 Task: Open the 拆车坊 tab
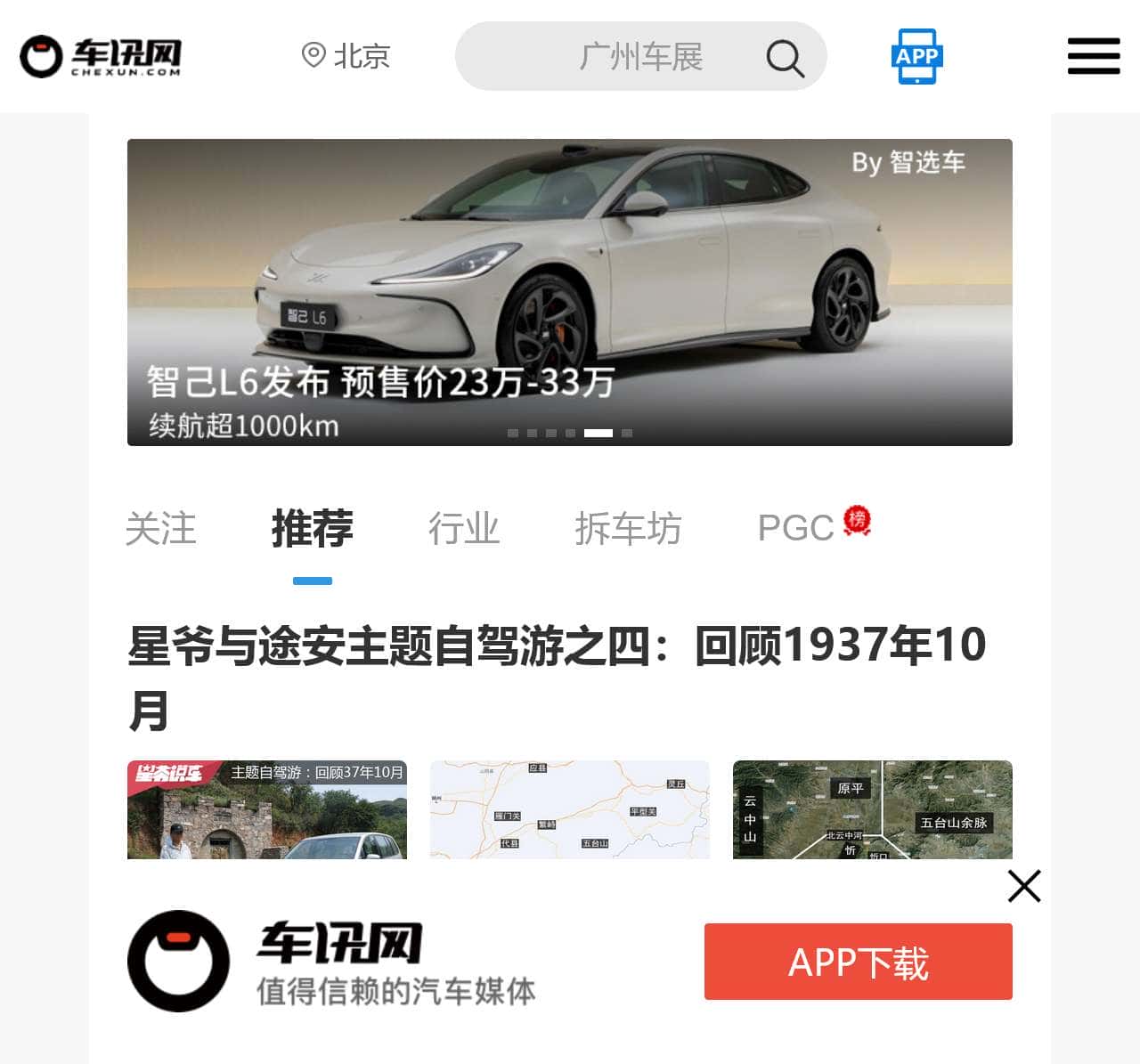[628, 529]
